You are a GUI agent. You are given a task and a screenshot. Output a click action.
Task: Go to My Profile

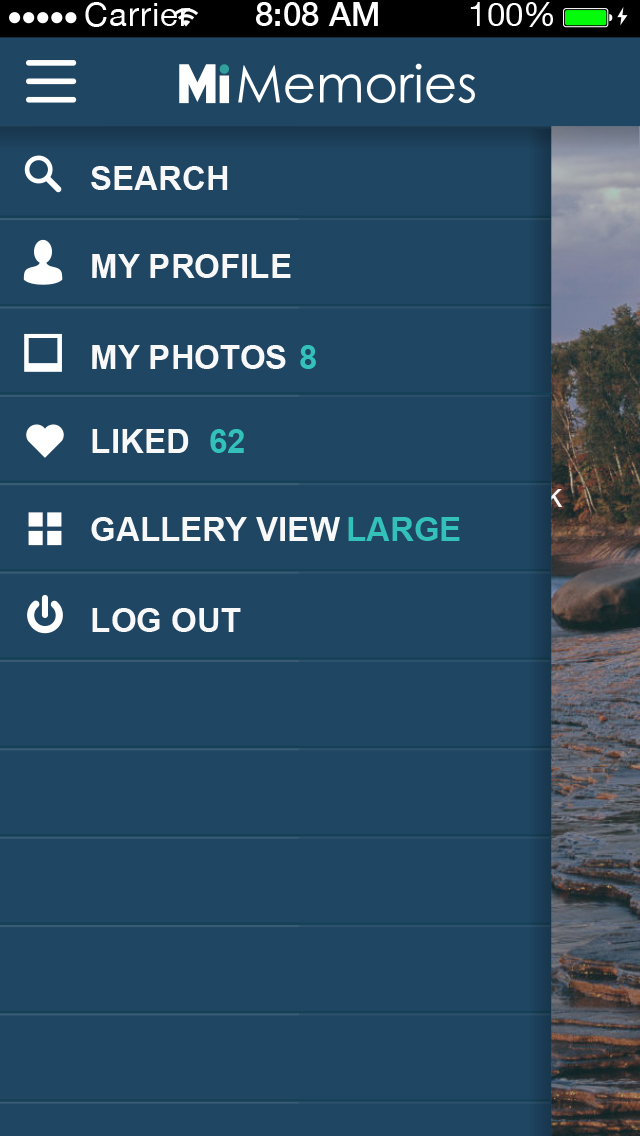click(275, 263)
